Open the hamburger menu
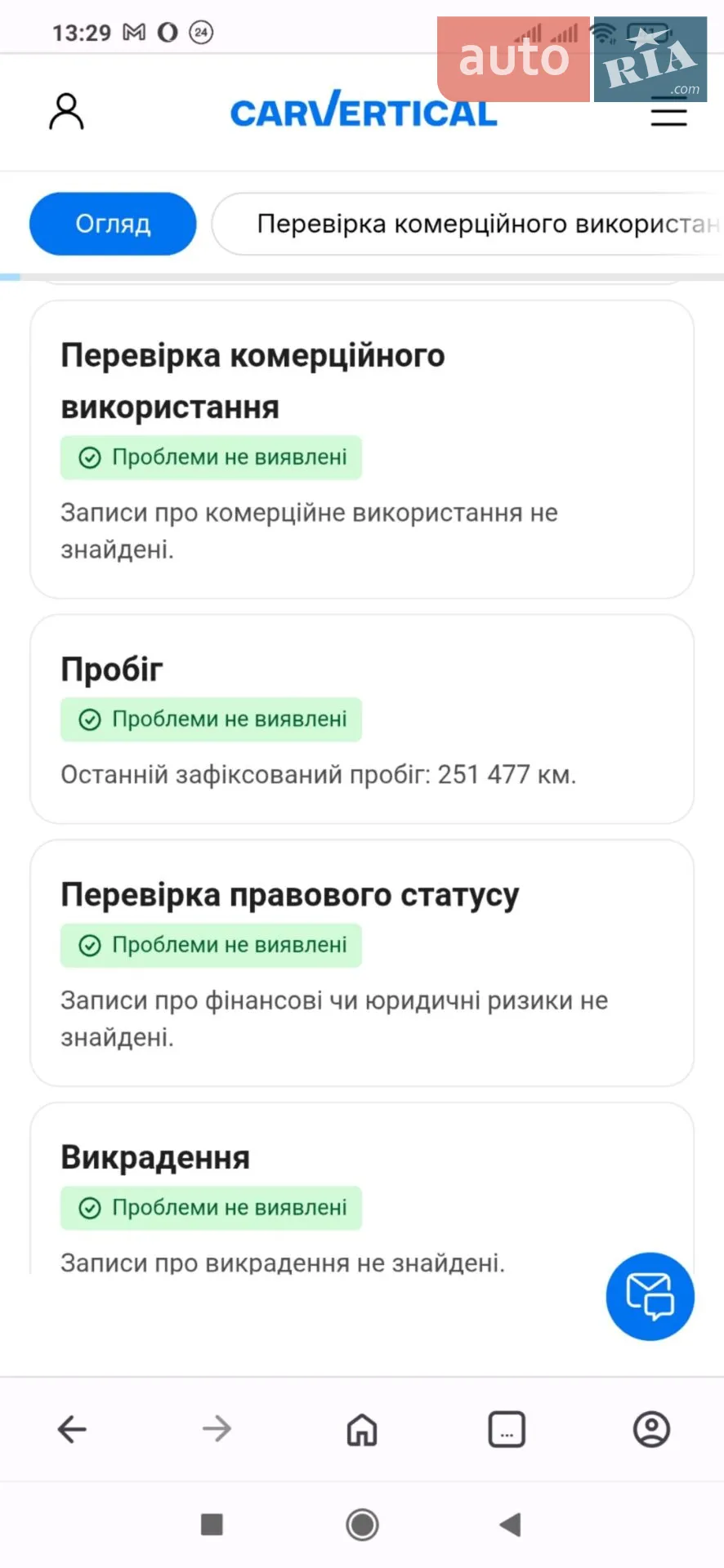This screenshot has height=1568, width=724. (x=668, y=112)
